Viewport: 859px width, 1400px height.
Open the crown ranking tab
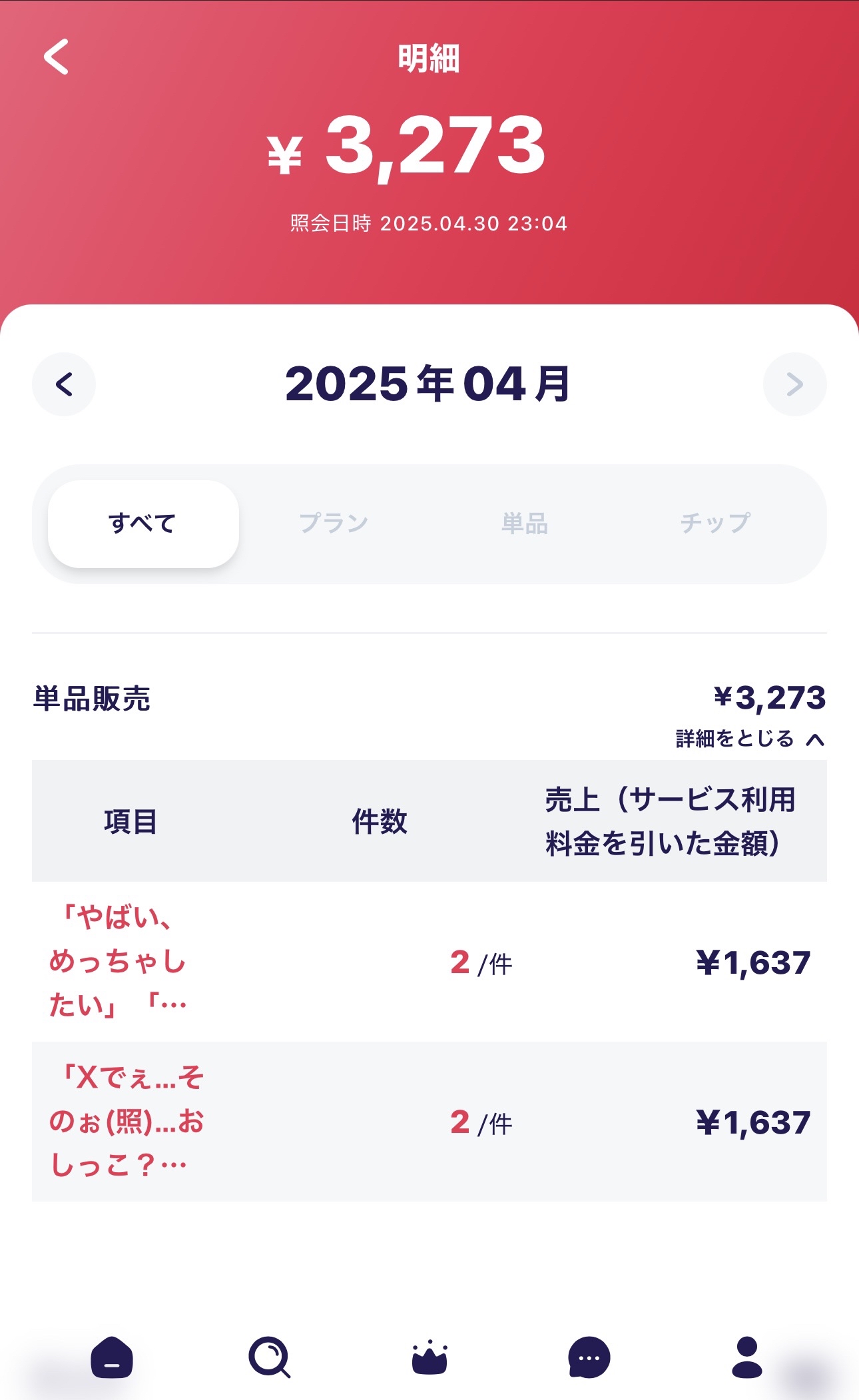click(x=429, y=1357)
